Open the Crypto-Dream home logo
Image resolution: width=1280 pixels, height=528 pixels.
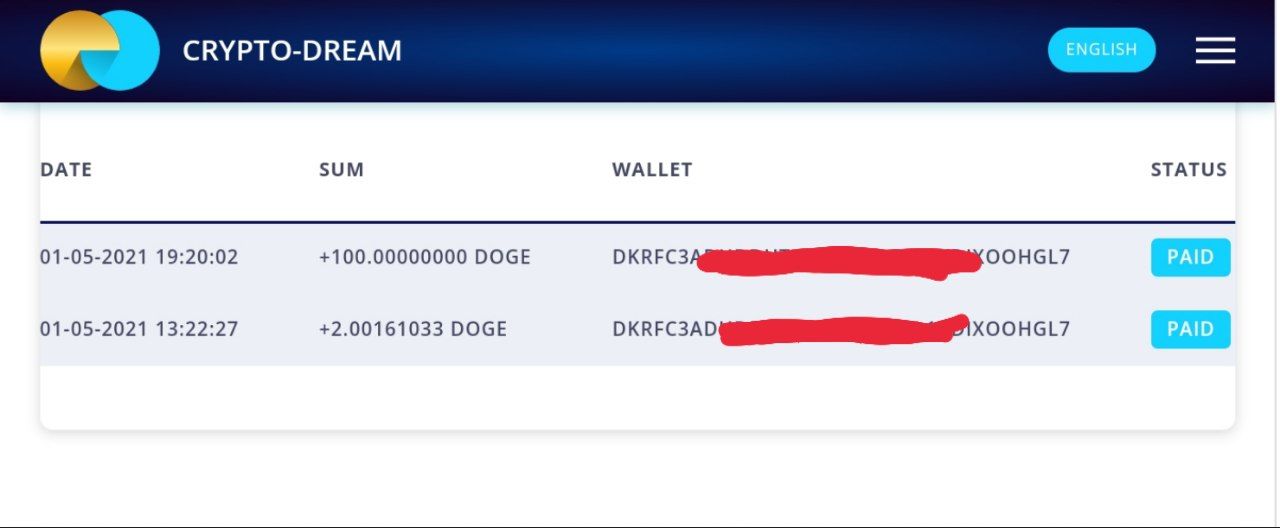click(x=100, y=50)
